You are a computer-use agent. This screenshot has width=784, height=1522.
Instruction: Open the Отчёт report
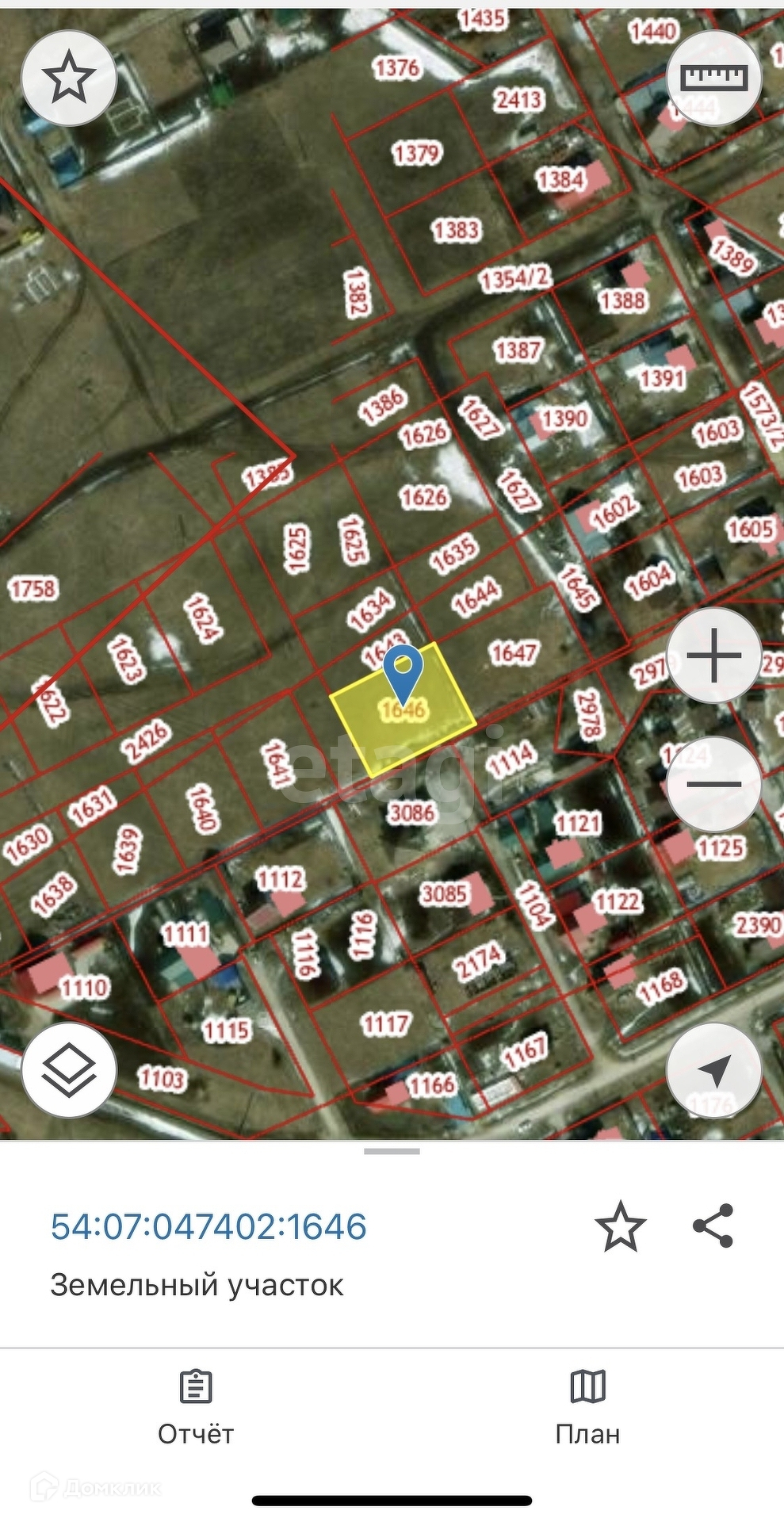tap(196, 1407)
